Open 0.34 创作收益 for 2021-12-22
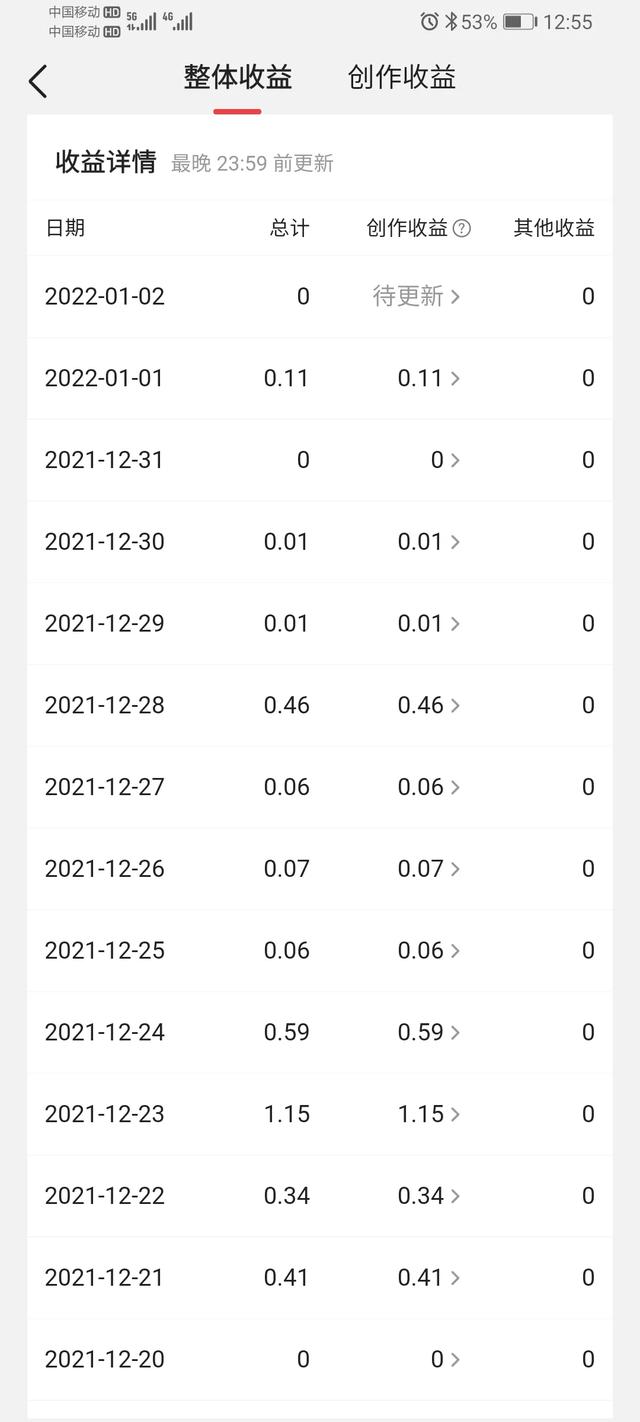 click(x=428, y=1196)
